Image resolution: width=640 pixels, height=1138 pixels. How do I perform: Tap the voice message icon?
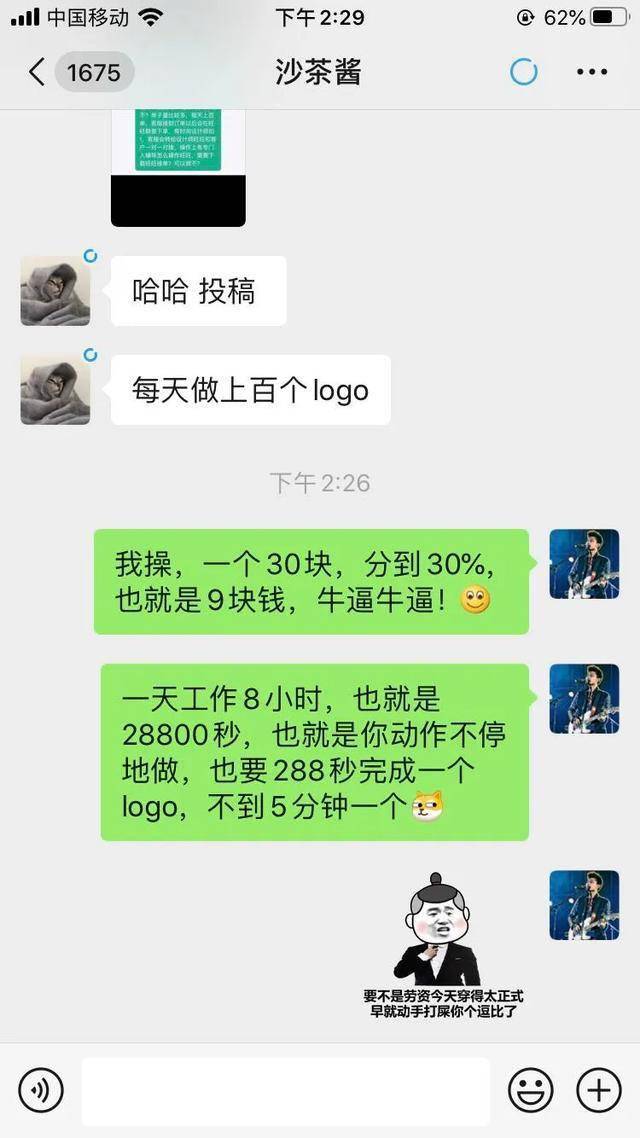tap(41, 1090)
